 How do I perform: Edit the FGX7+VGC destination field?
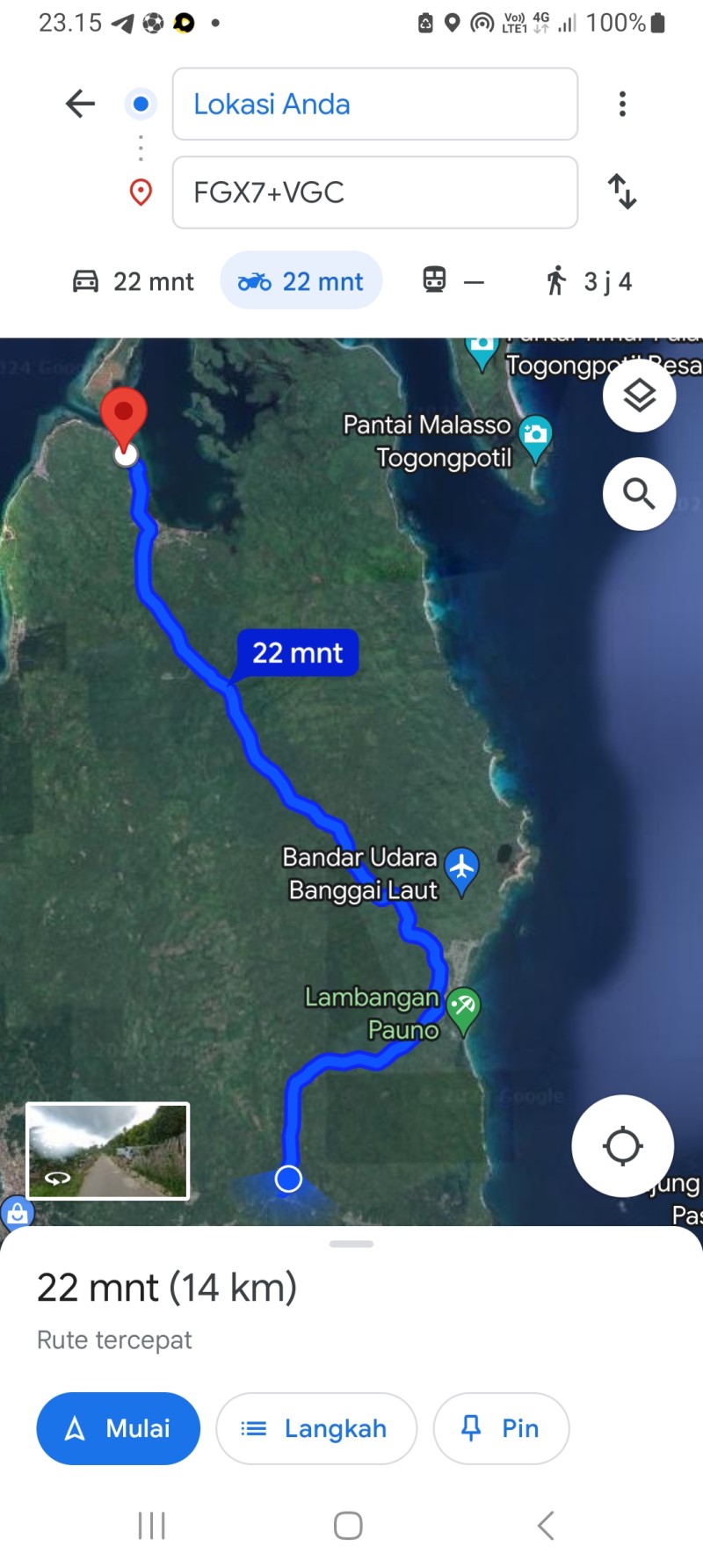coord(375,192)
